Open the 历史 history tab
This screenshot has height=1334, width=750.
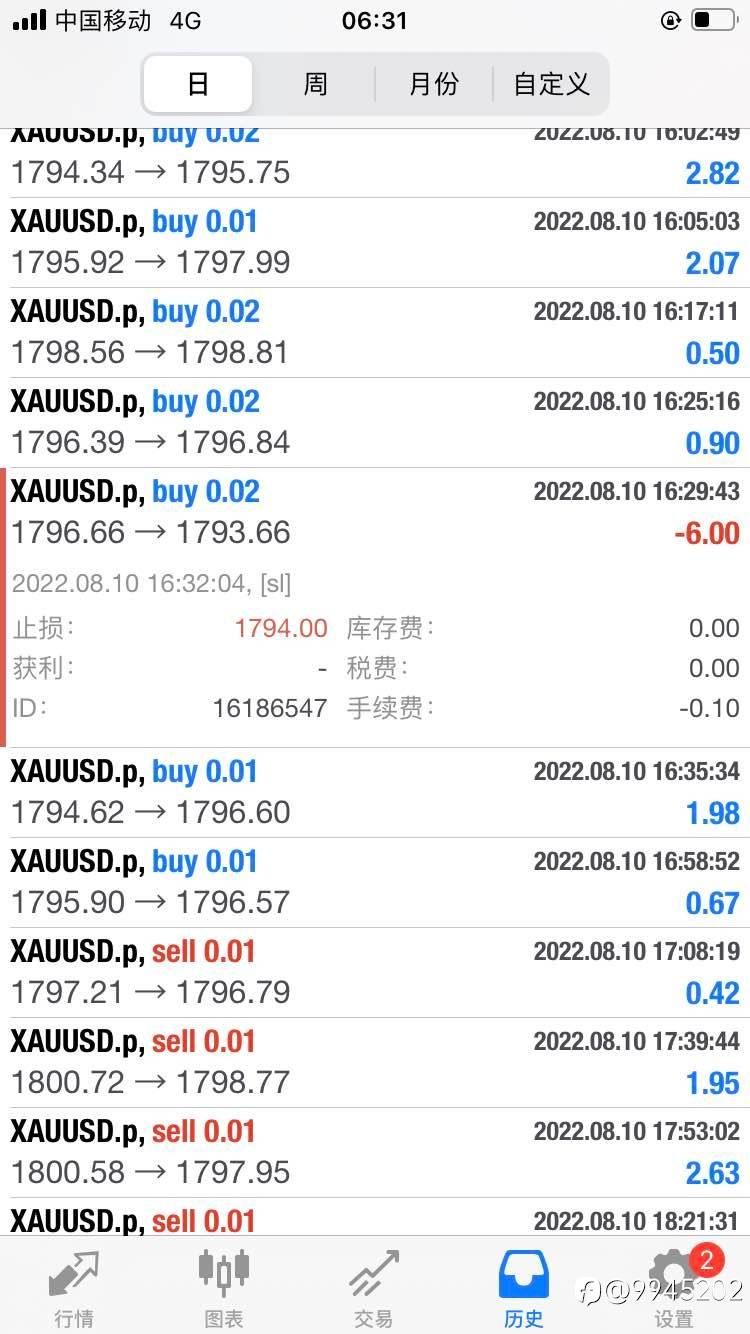(524, 1286)
